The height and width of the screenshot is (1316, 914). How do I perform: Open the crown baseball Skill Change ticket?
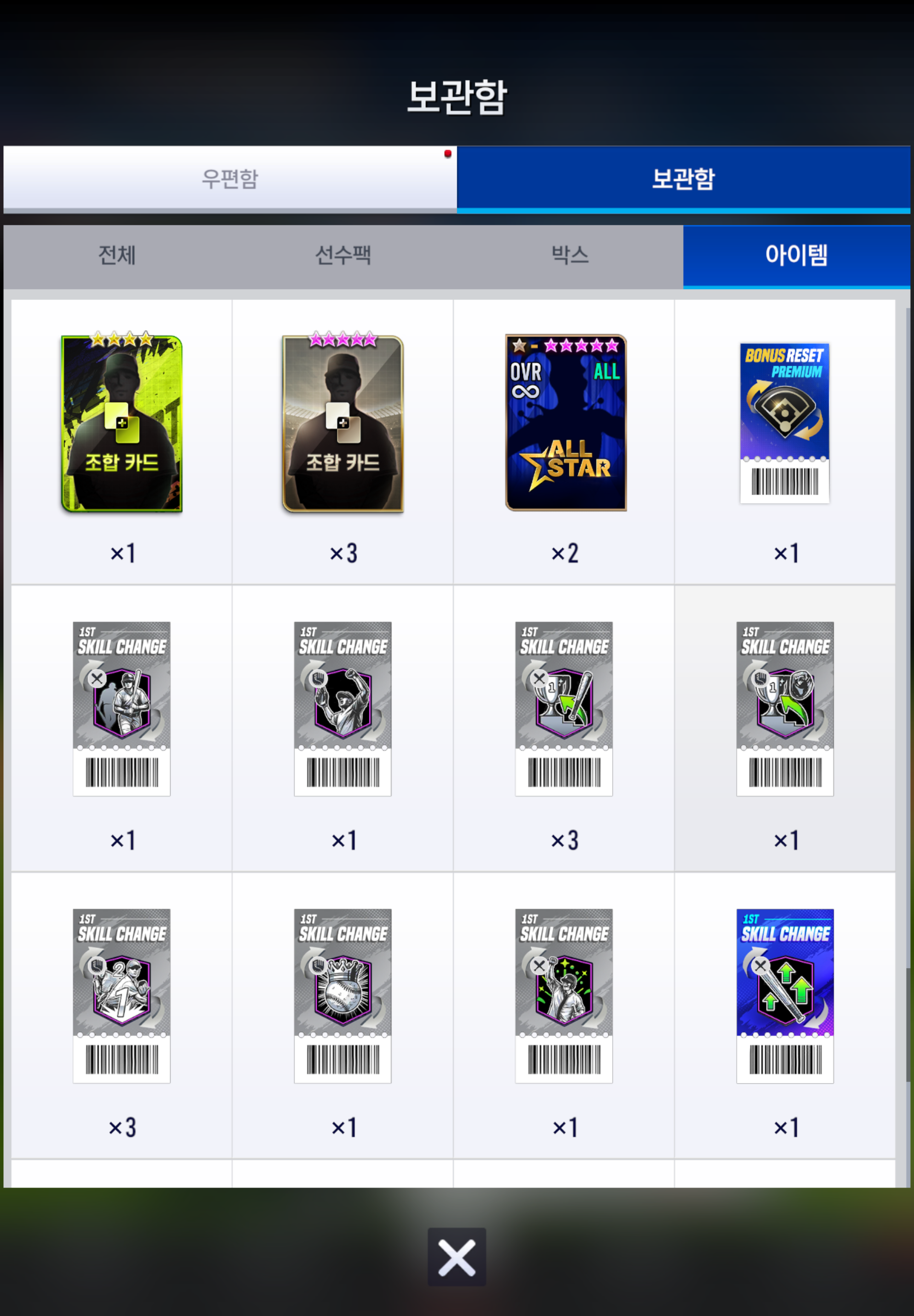[343, 995]
